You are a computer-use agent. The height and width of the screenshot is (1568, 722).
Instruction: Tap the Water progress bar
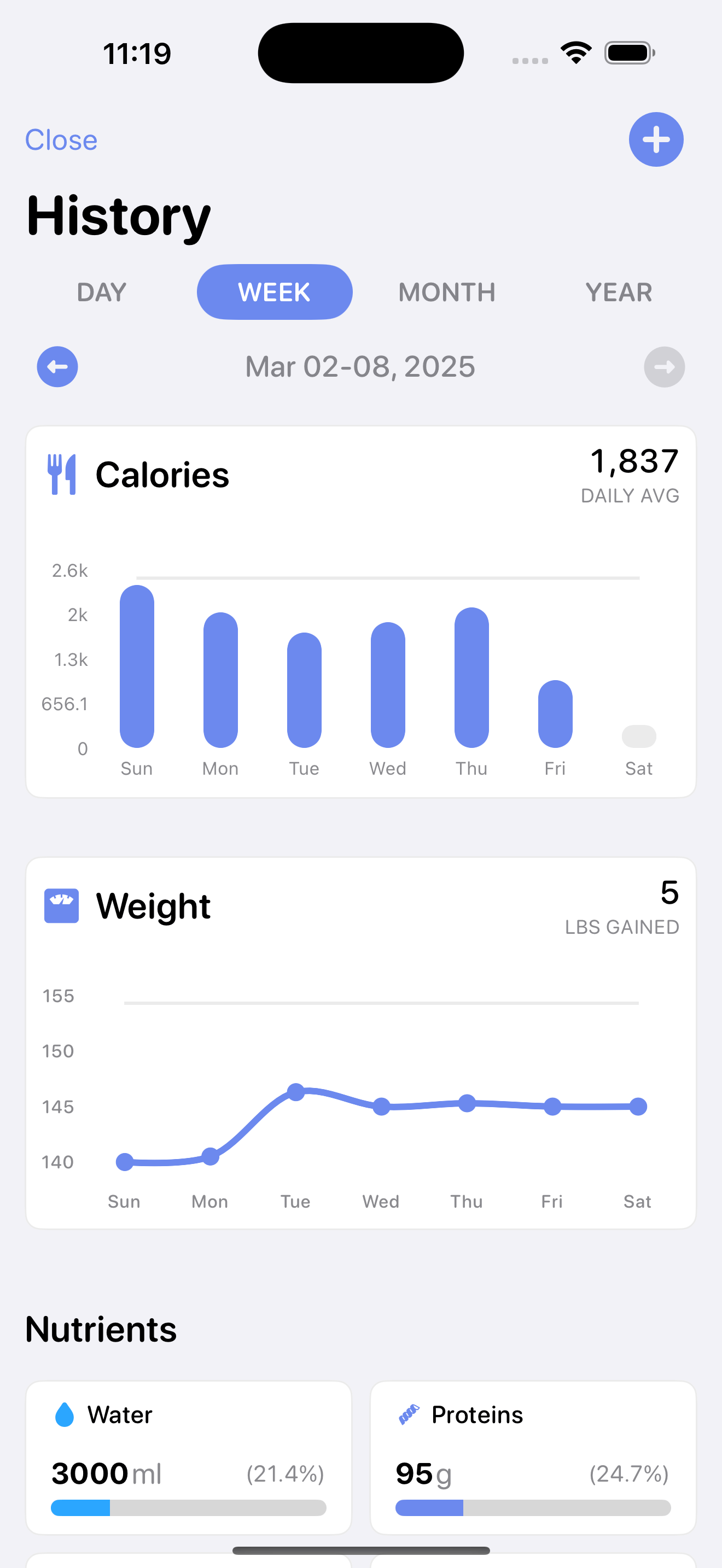click(x=188, y=1509)
